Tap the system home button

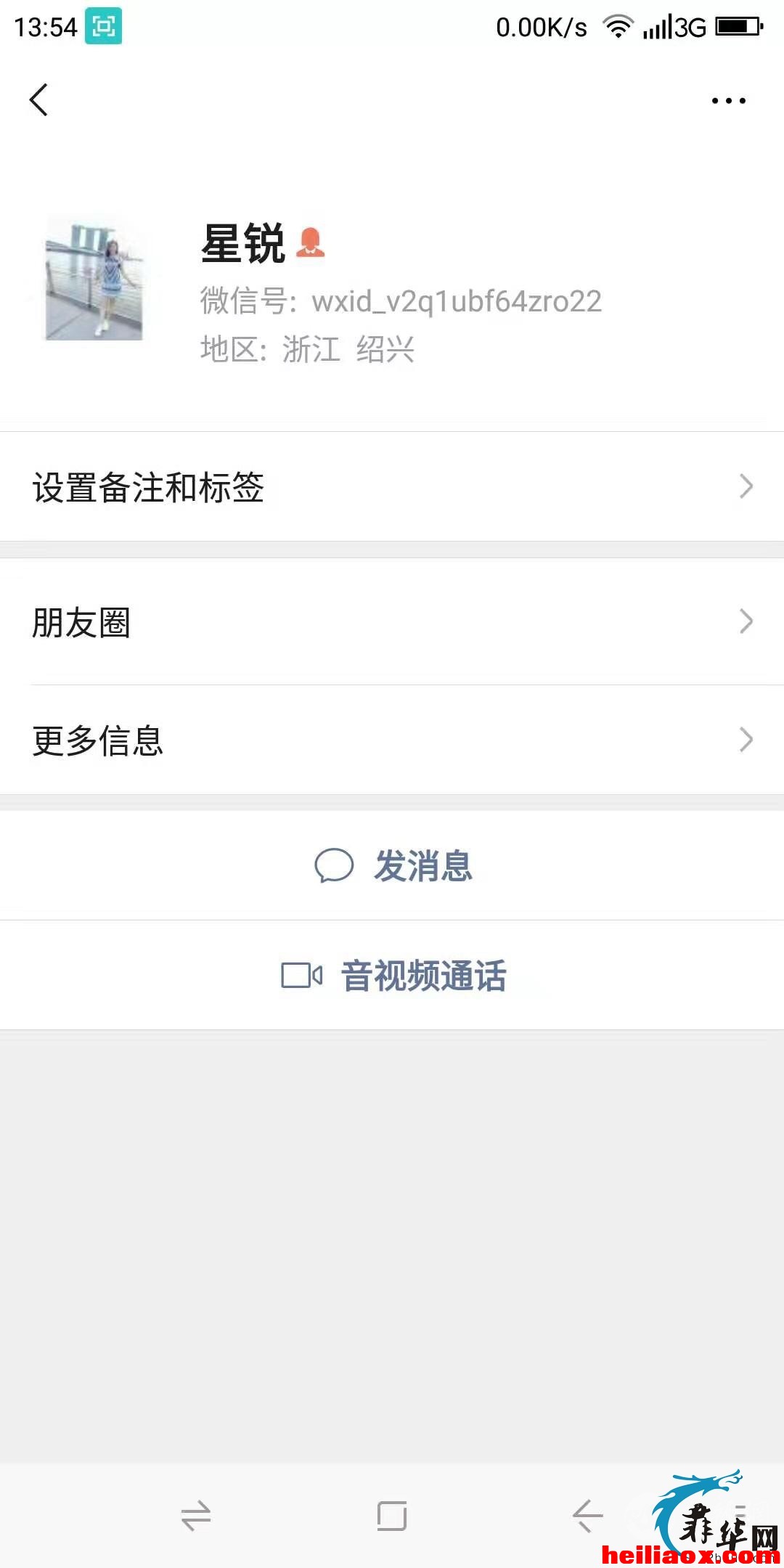(x=392, y=1516)
